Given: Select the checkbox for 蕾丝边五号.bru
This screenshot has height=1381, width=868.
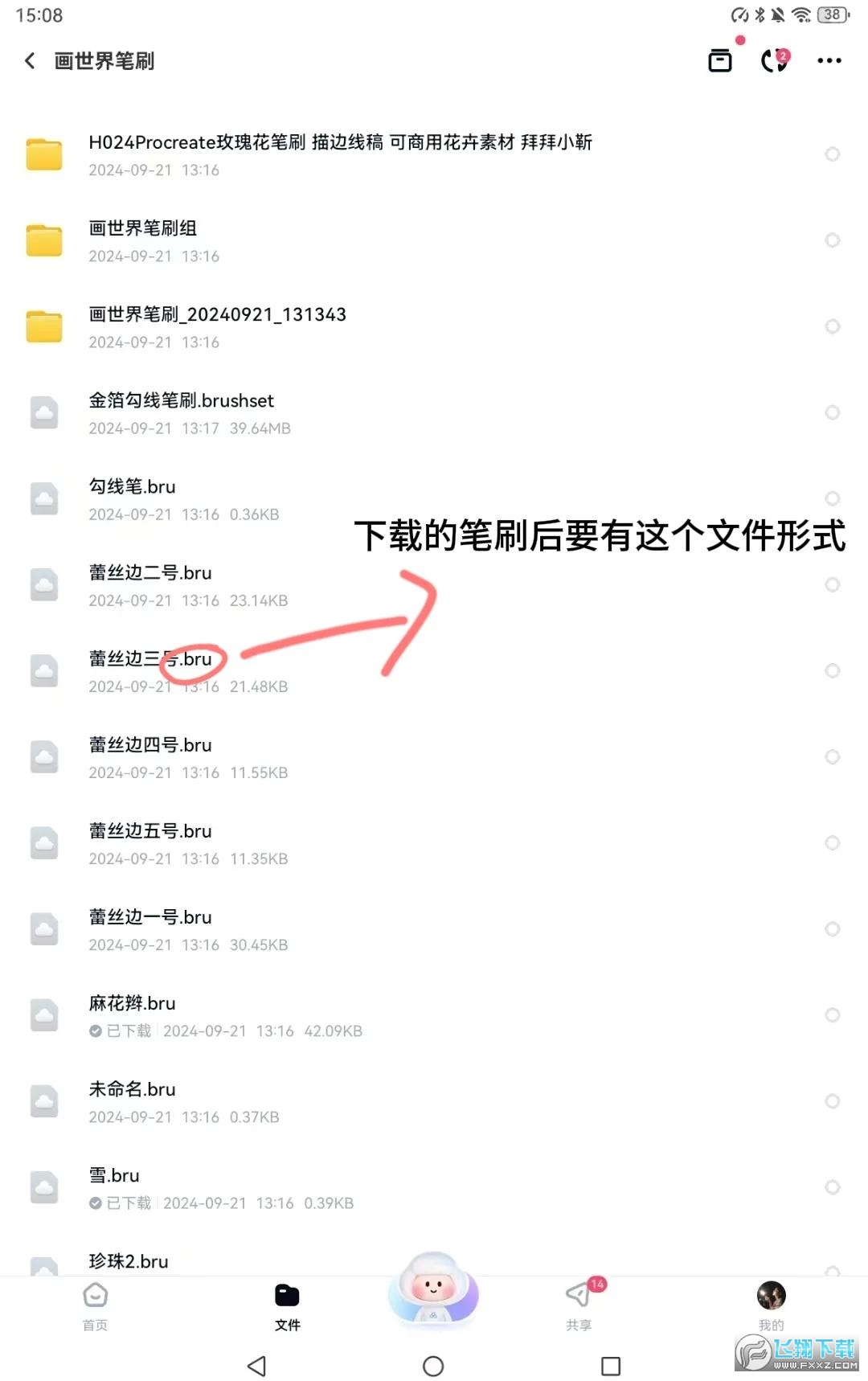Looking at the screenshot, I should [833, 842].
